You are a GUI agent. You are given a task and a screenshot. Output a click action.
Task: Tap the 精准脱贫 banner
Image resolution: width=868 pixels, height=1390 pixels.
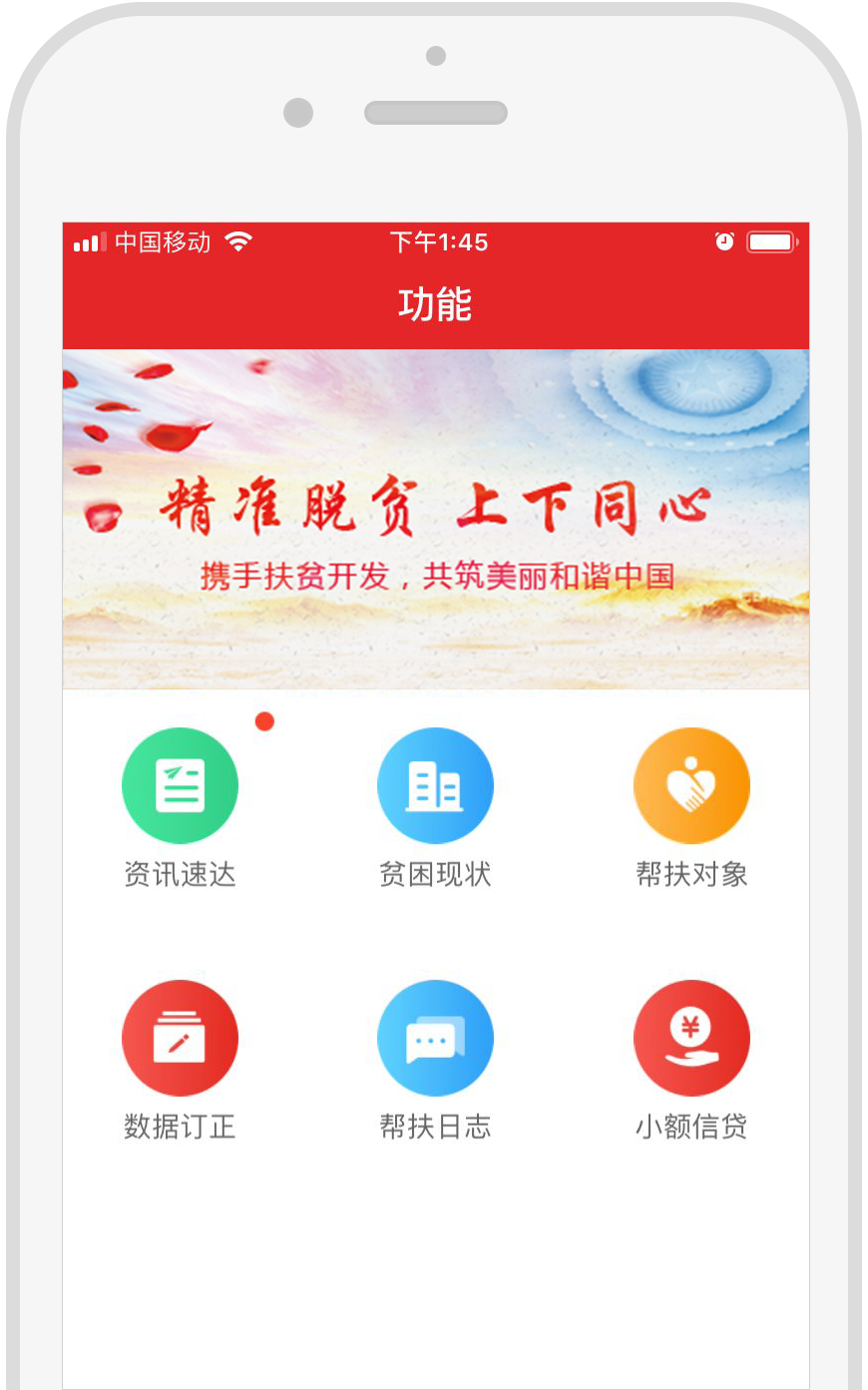[x=435, y=519]
